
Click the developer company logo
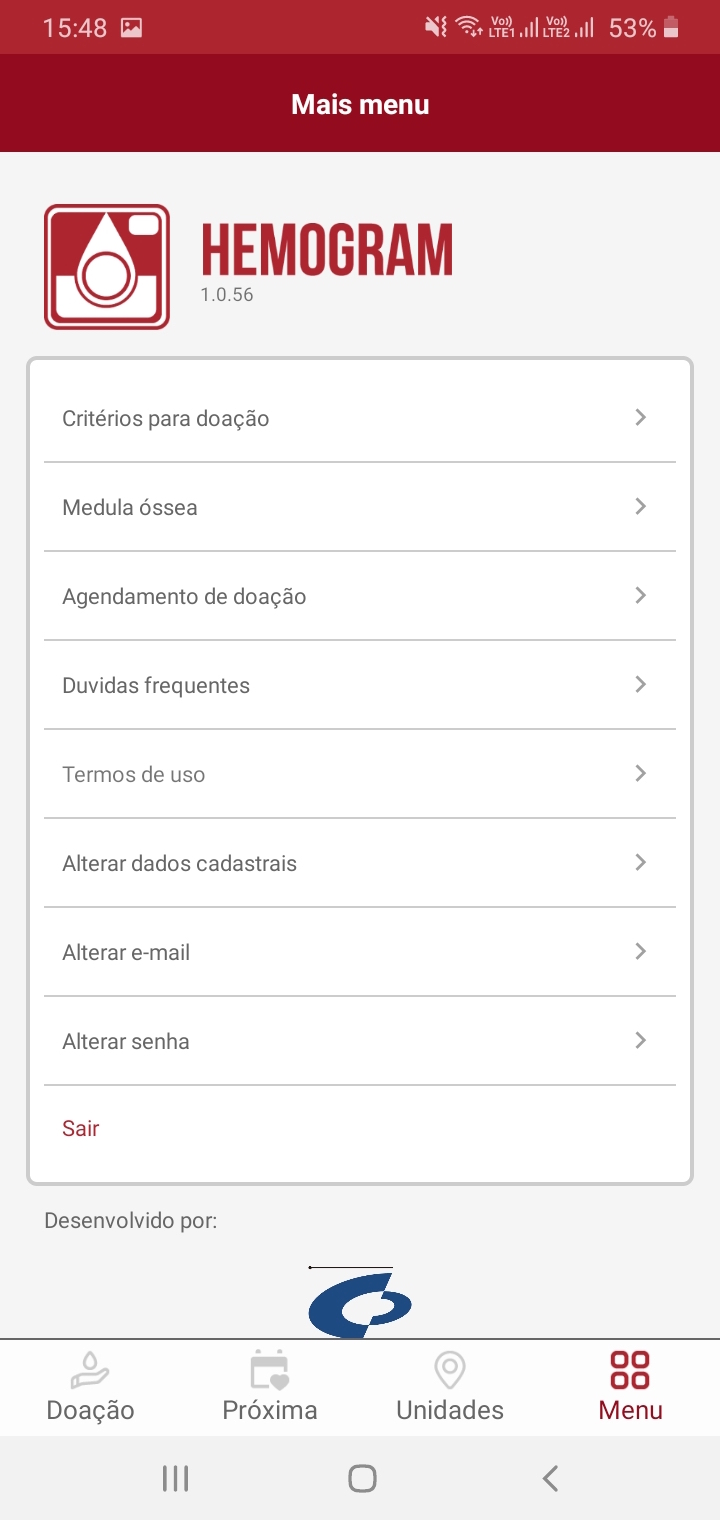pos(360,1303)
